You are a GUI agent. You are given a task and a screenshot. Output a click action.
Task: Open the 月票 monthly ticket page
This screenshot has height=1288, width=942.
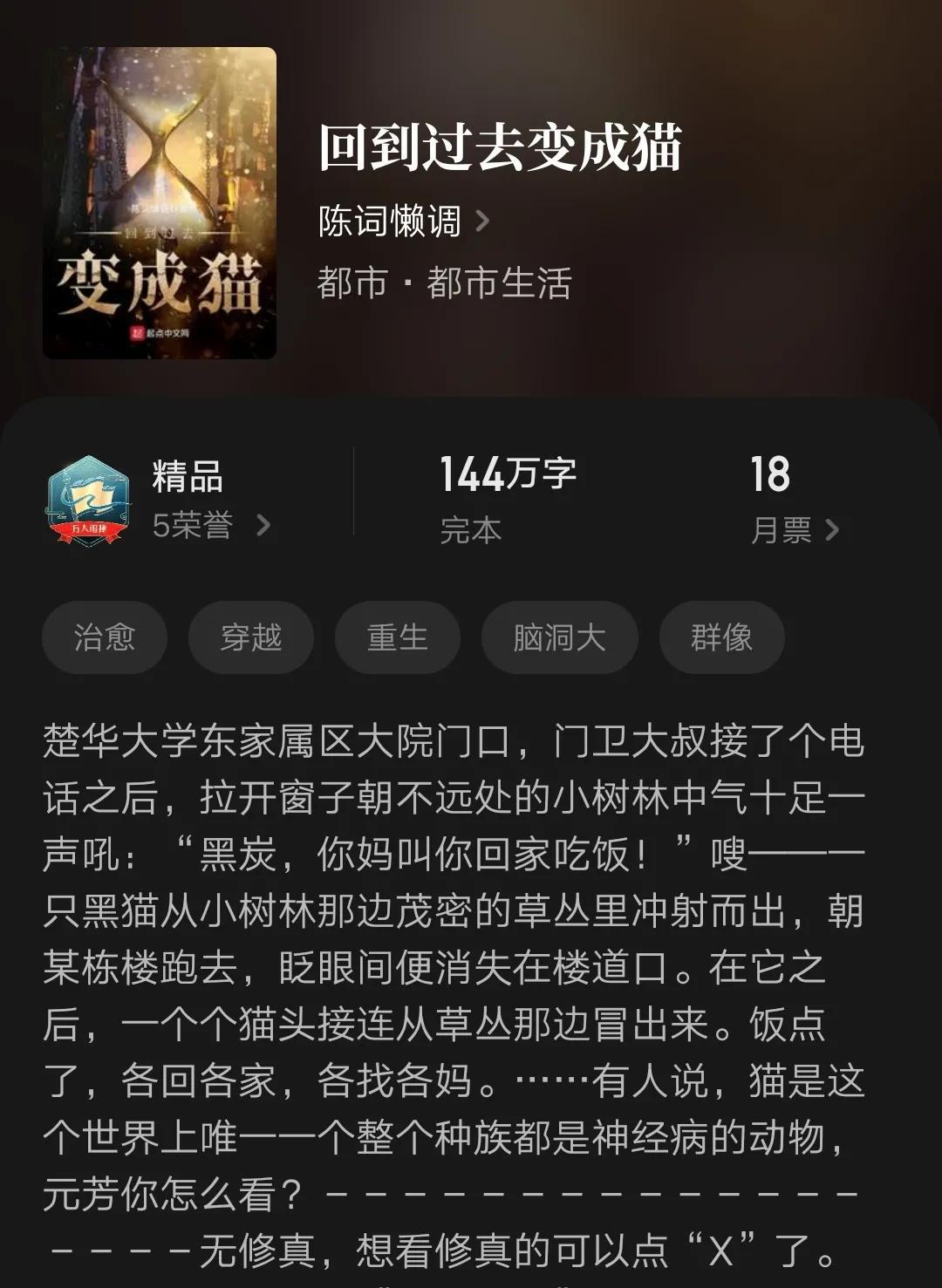coord(793,529)
